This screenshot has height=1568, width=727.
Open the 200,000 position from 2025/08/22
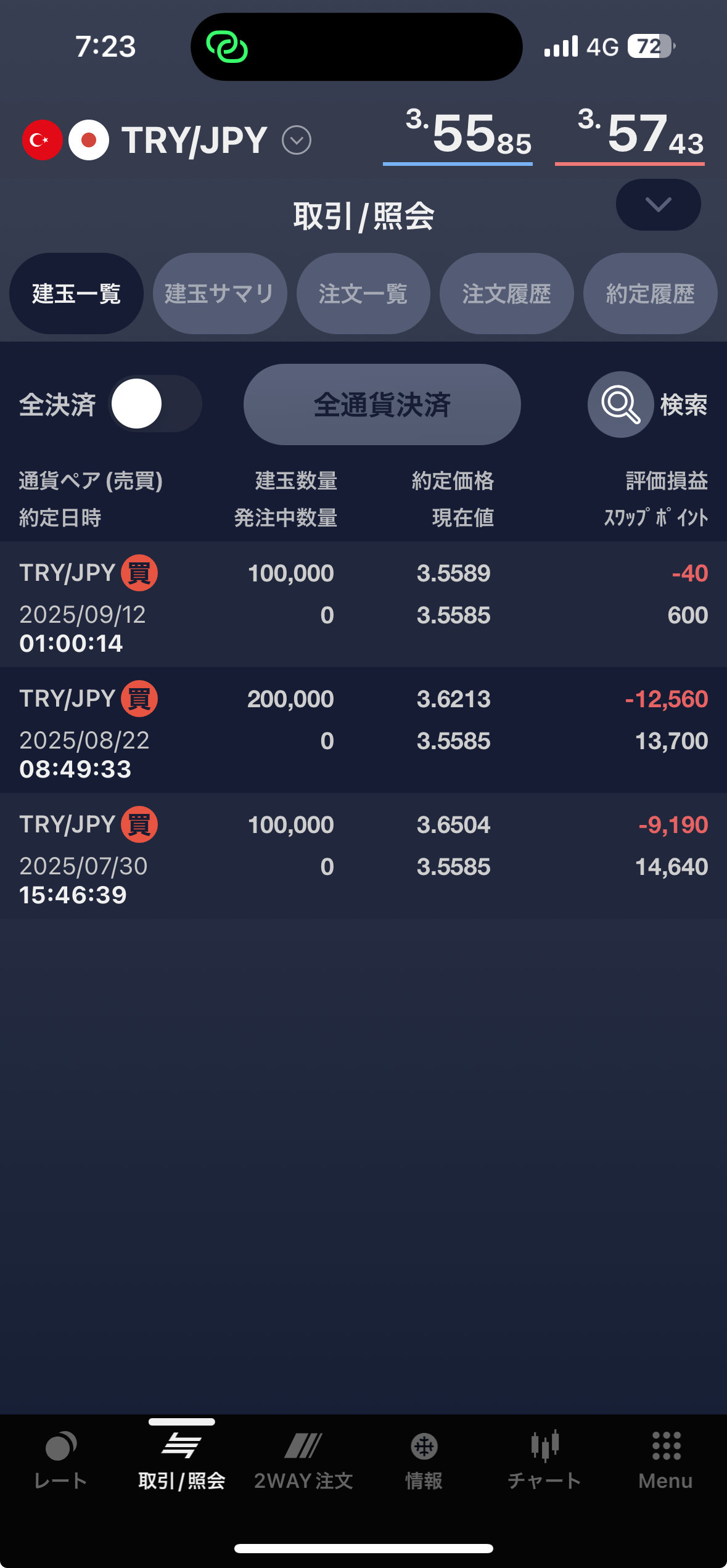[x=363, y=730]
